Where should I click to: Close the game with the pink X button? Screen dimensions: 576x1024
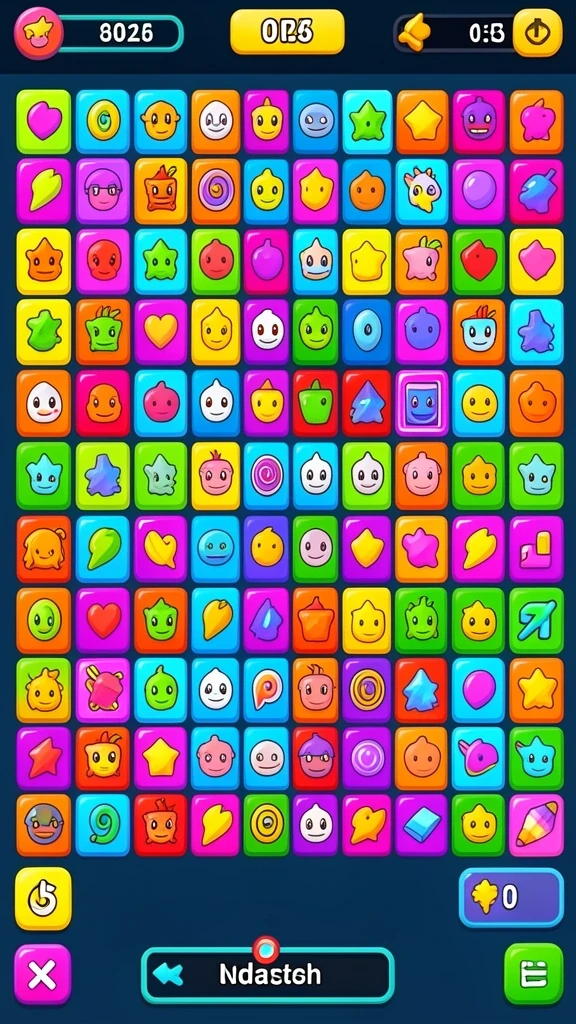click(42, 974)
